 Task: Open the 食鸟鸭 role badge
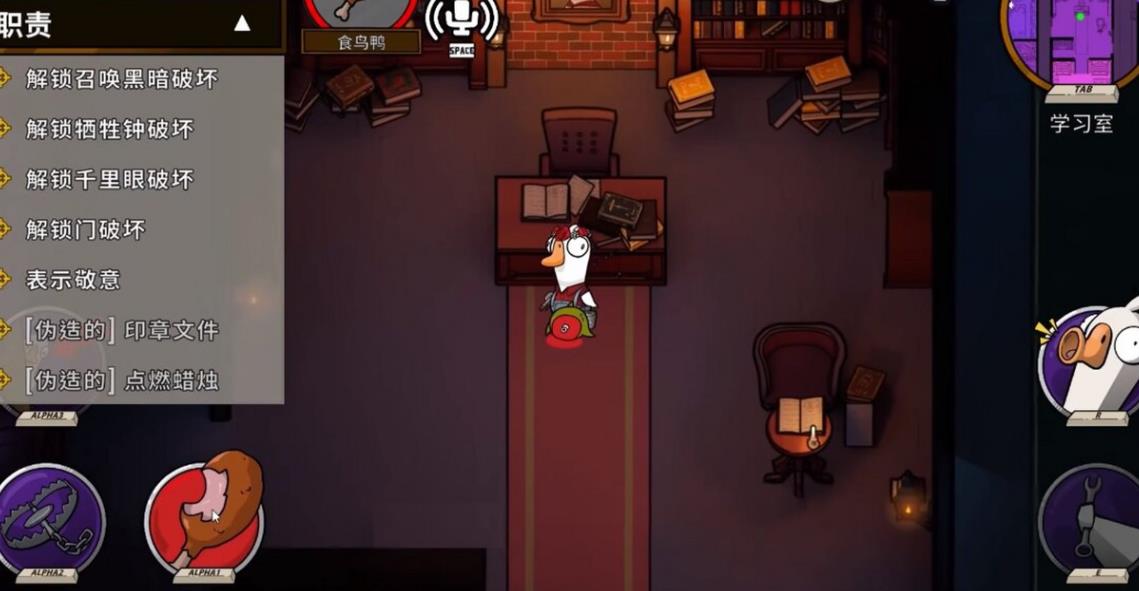pyautogui.click(x=360, y=40)
